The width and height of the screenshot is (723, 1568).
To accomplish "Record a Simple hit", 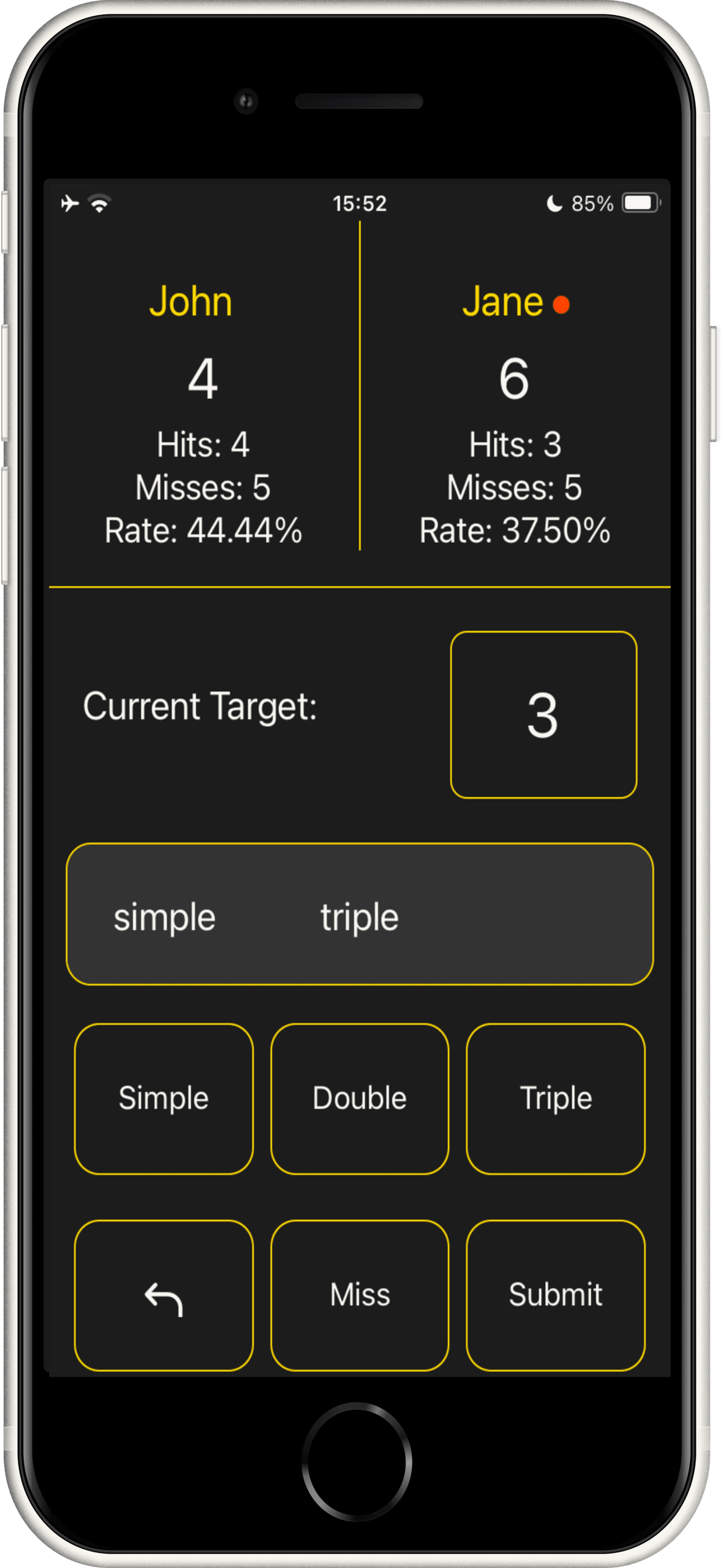I will [x=163, y=1099].
